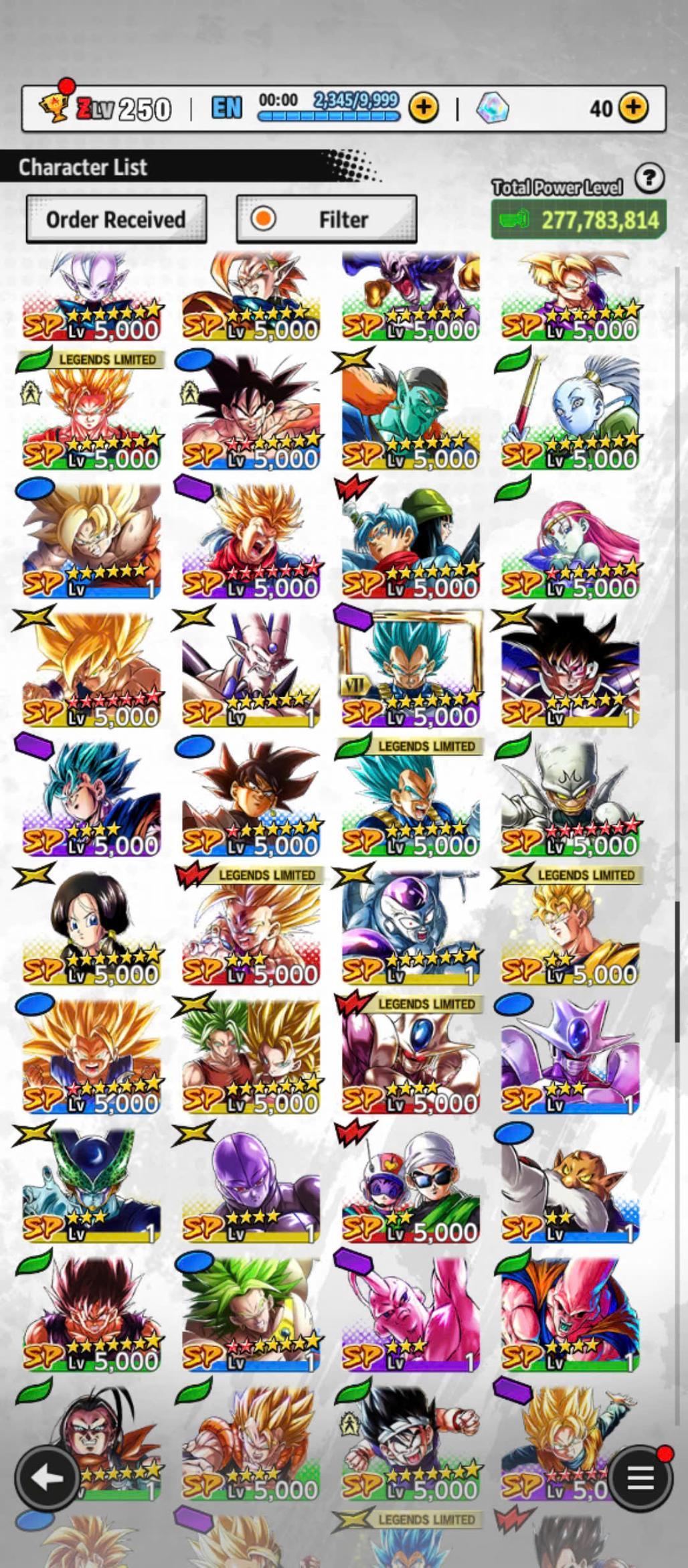Open the Total Power Level help icon
The image size is (688, 1568).
649,179
